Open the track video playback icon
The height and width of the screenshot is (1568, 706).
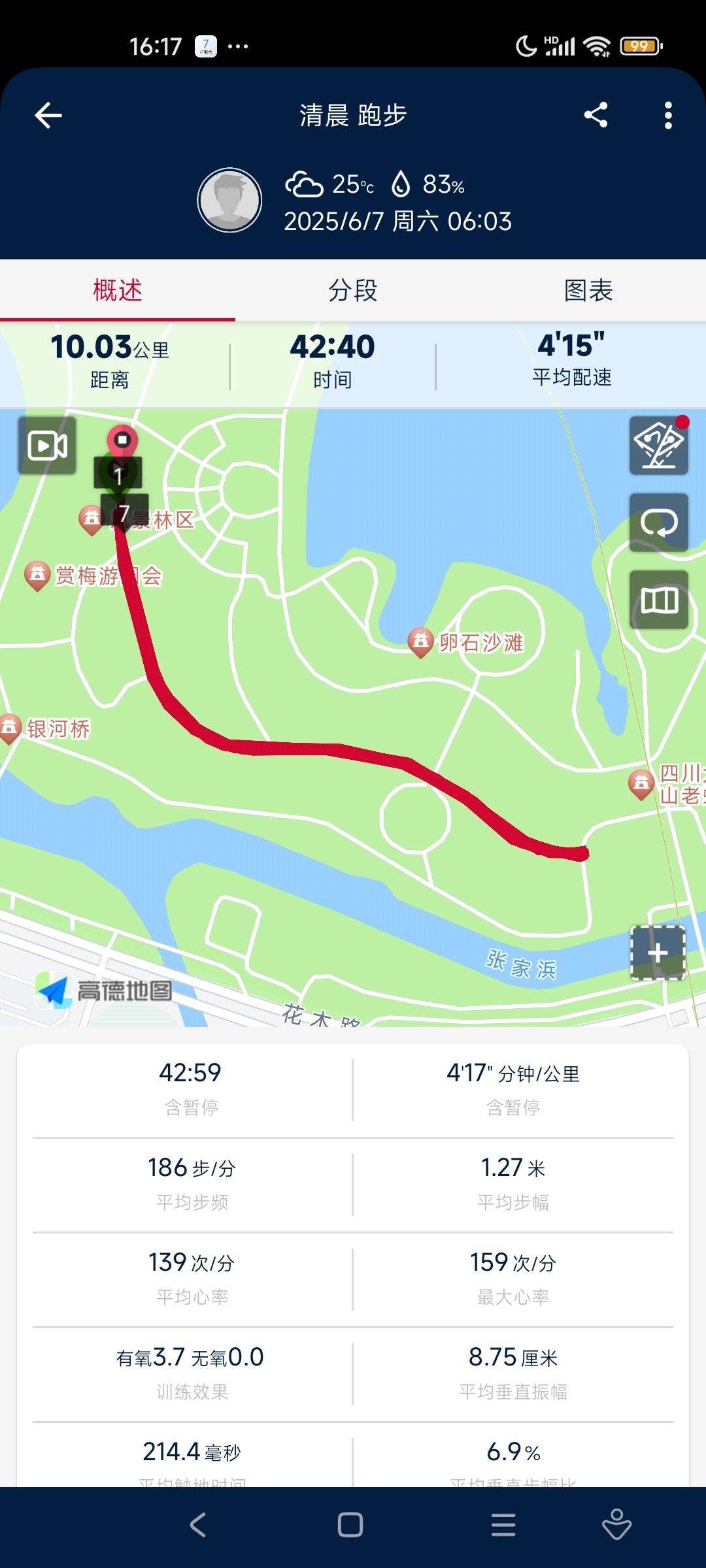[x=48, y=446]
